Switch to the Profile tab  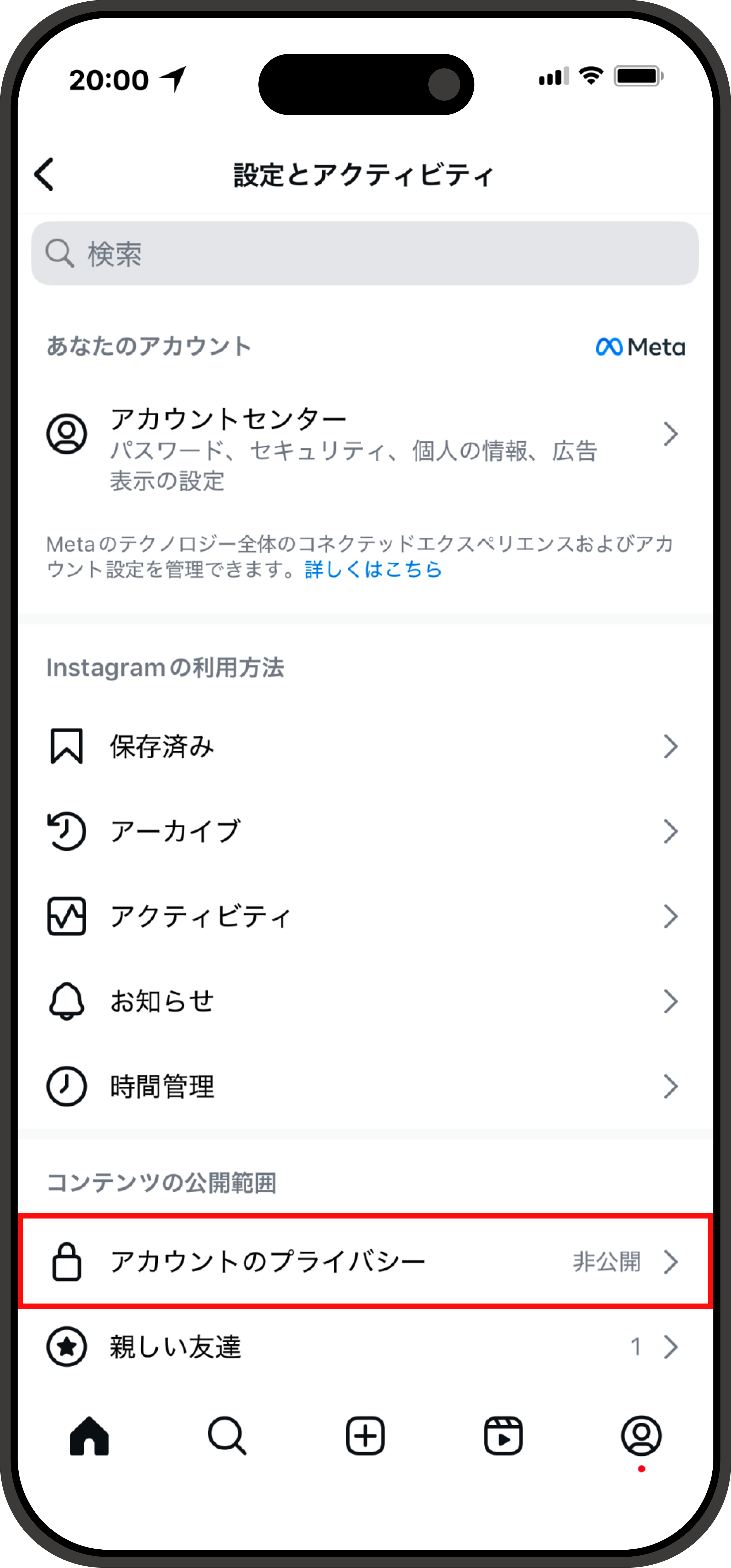(x=642, y=1436)
